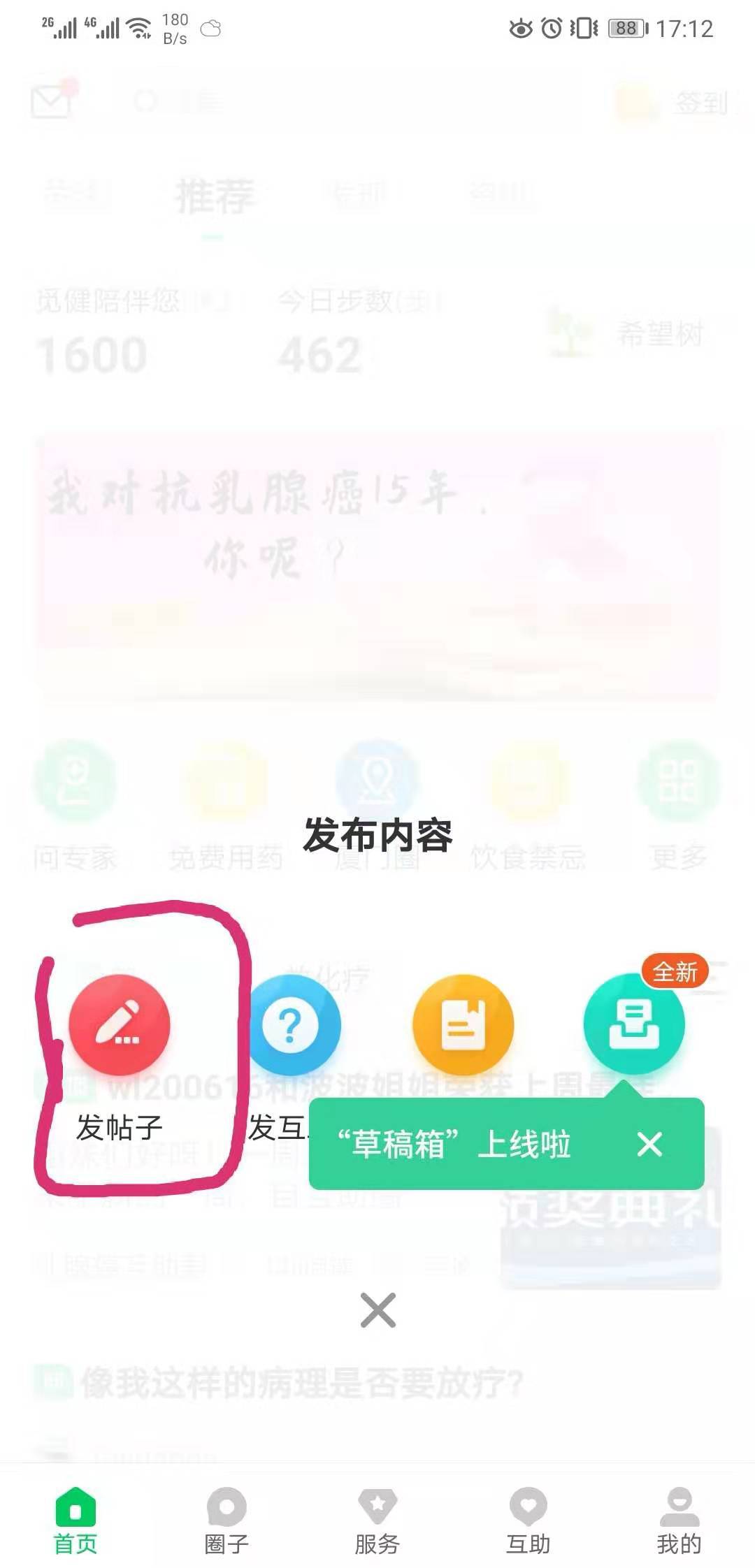Image resolution: width=755 pixels, height=1568 pixels.
Task: Open the 我的 profile tab
Action: pyautogui.click(x=679, y=1520)
